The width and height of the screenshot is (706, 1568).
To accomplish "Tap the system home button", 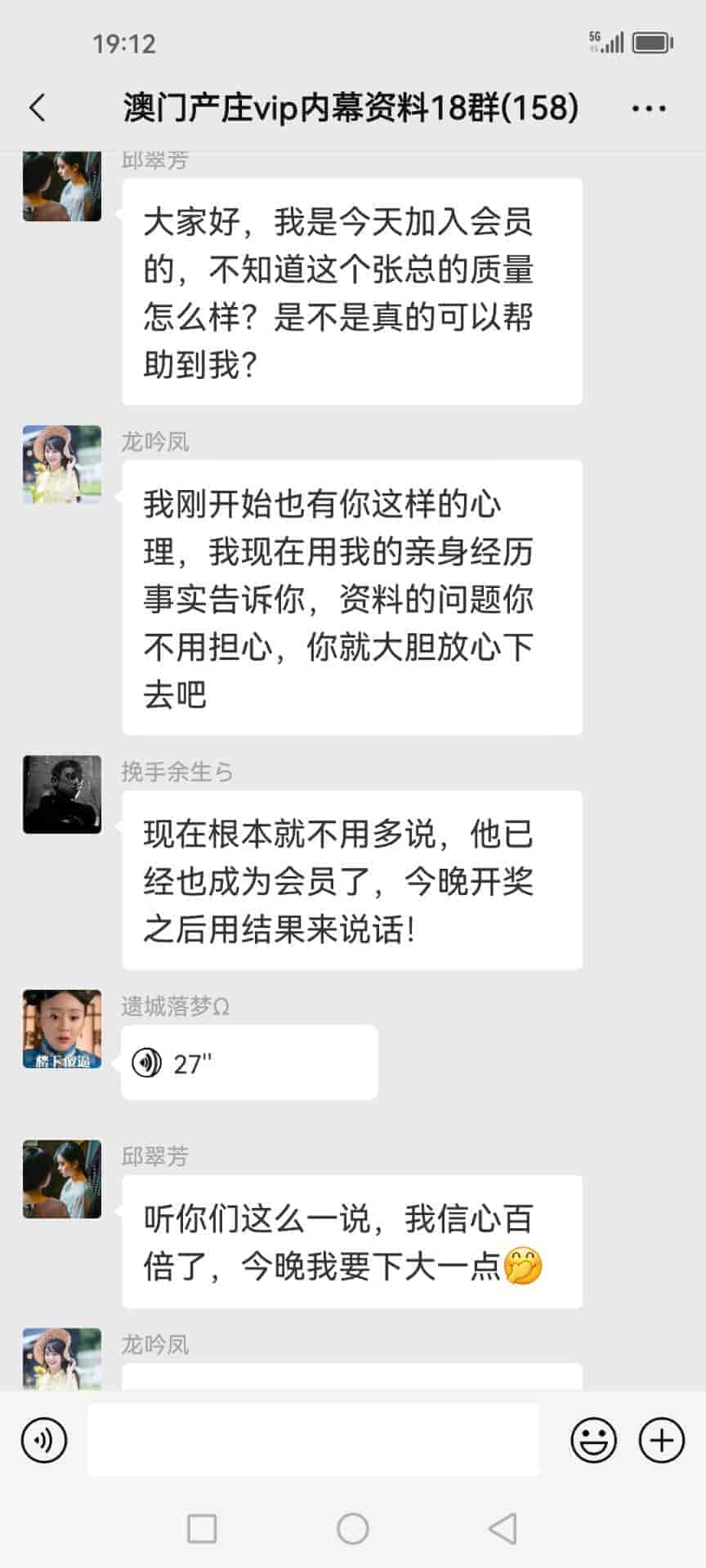I will 353,1528.
